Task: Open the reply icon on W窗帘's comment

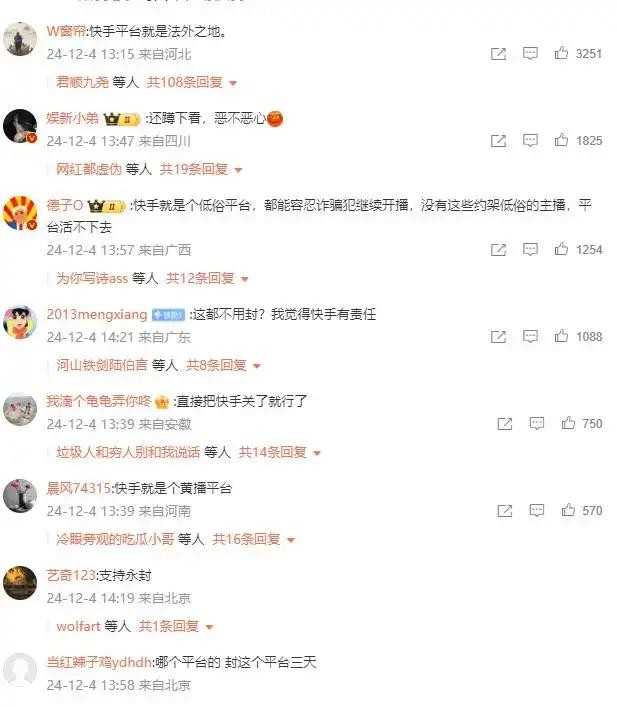Action: click(x=531, y=54)
